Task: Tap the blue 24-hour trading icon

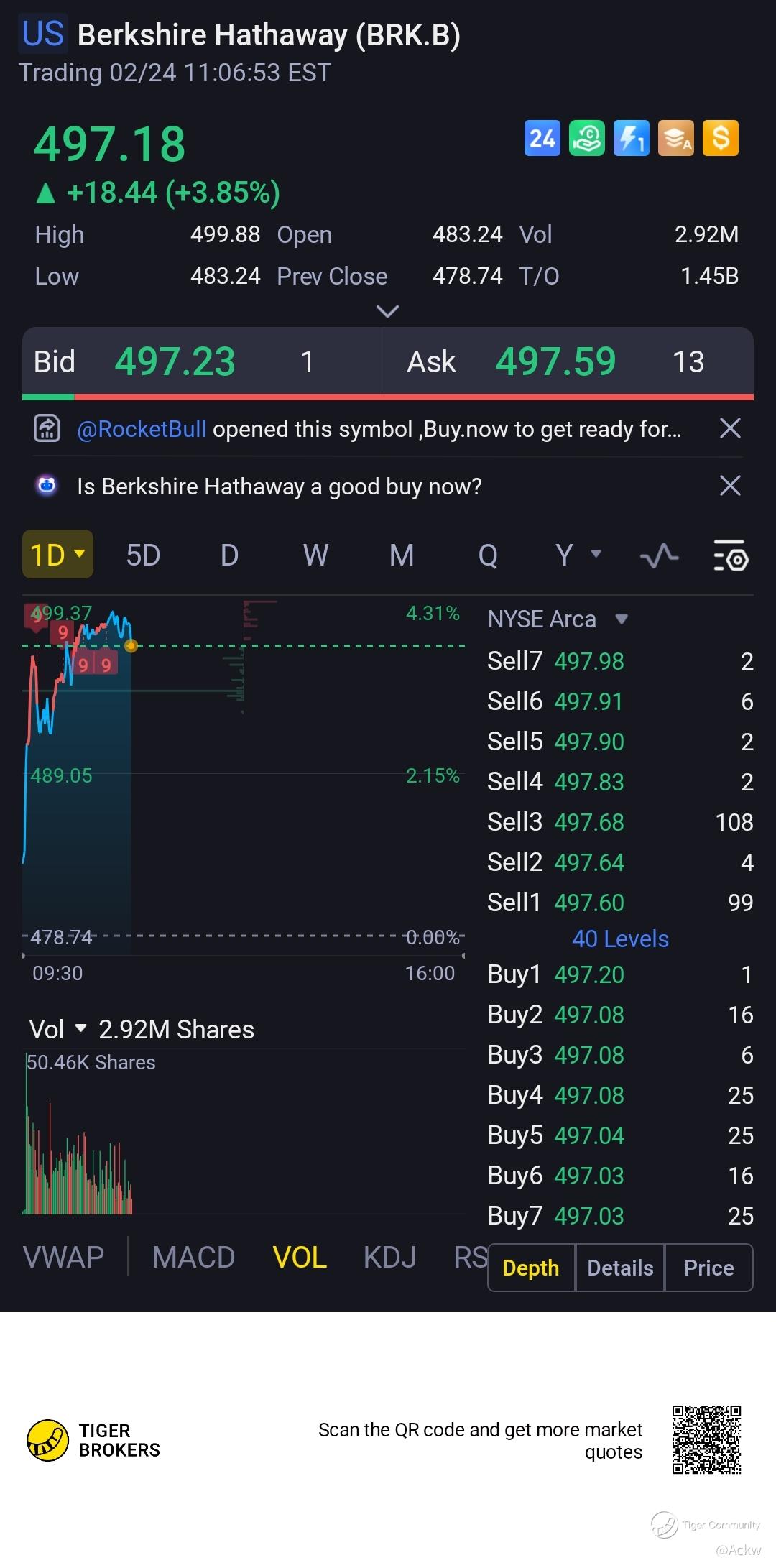Action: click(x=542, y=138)
